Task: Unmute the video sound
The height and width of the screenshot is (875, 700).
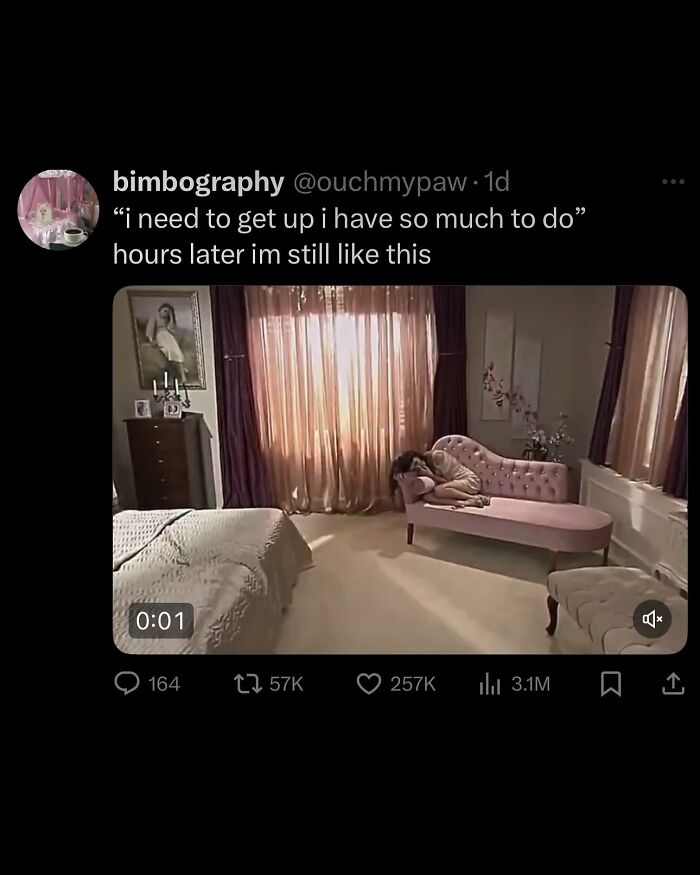Action: (x=652, y=620)
